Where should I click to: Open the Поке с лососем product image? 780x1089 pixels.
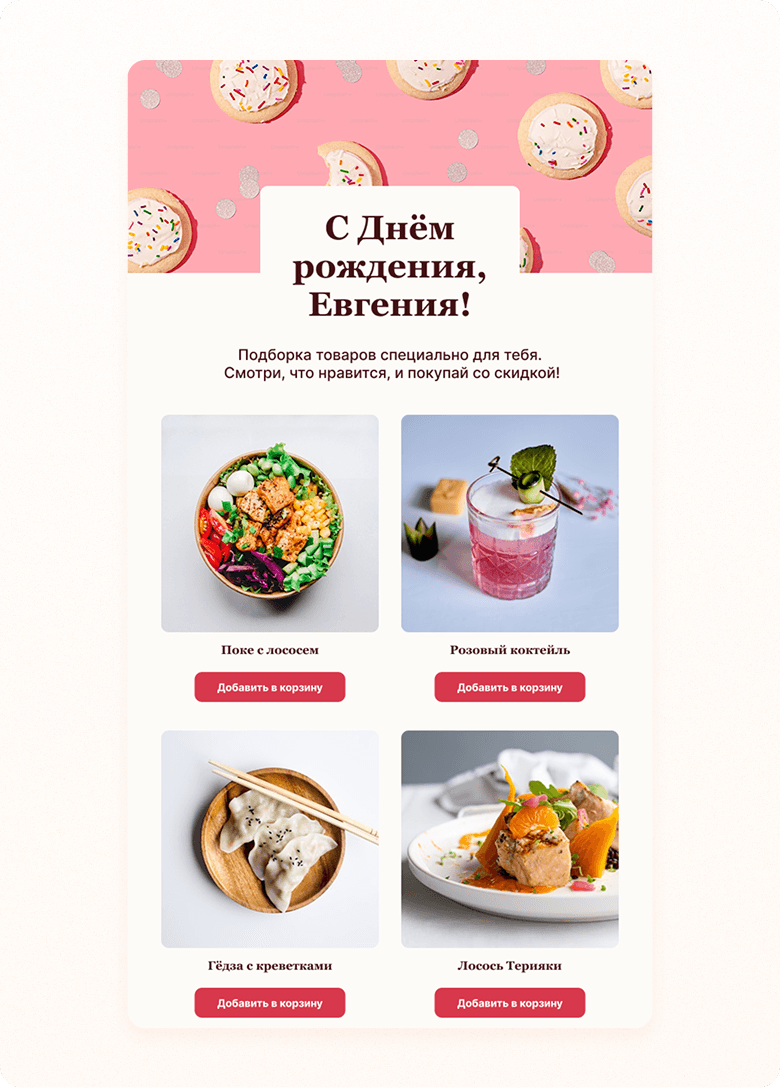click(269, 523)
